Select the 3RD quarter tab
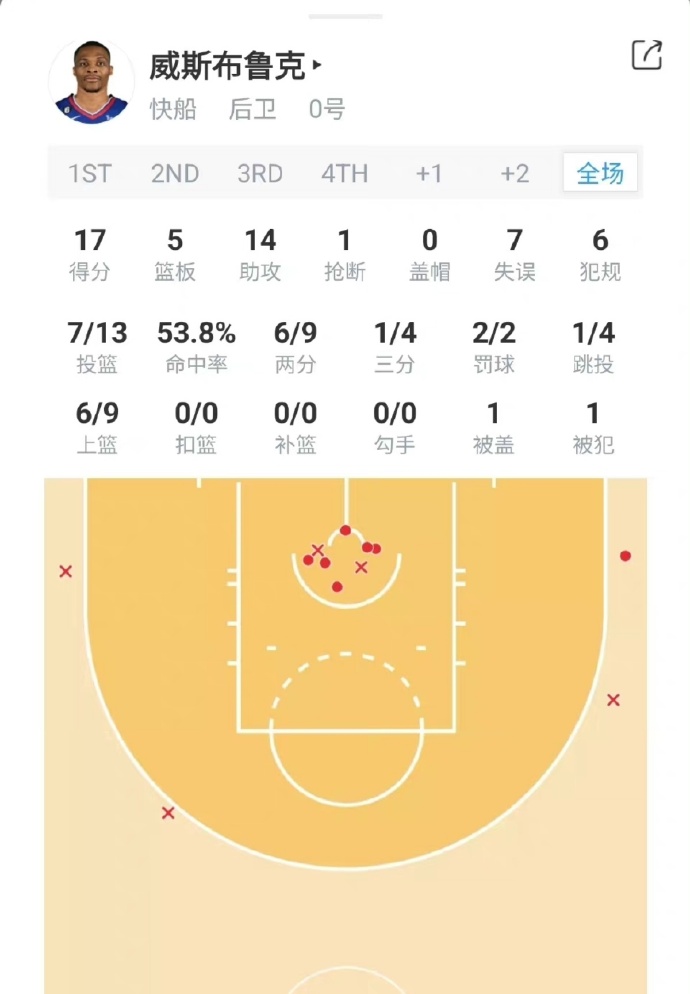Image resolution: width=690 pixels, height=994 pixels. click(x=260, y=173)
